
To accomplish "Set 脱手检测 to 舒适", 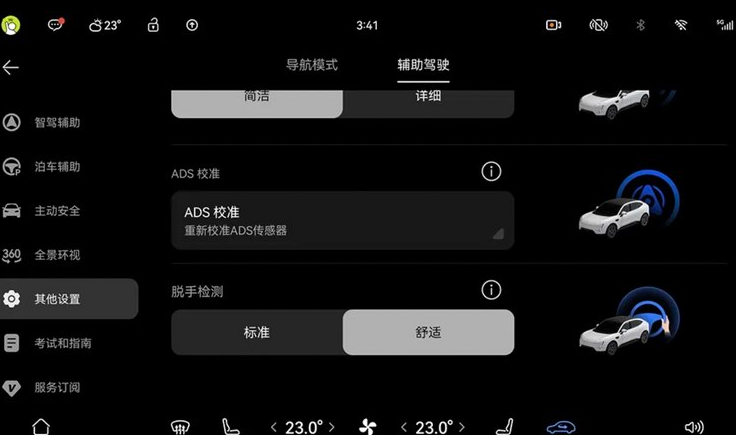I will (x=428, y=332).
